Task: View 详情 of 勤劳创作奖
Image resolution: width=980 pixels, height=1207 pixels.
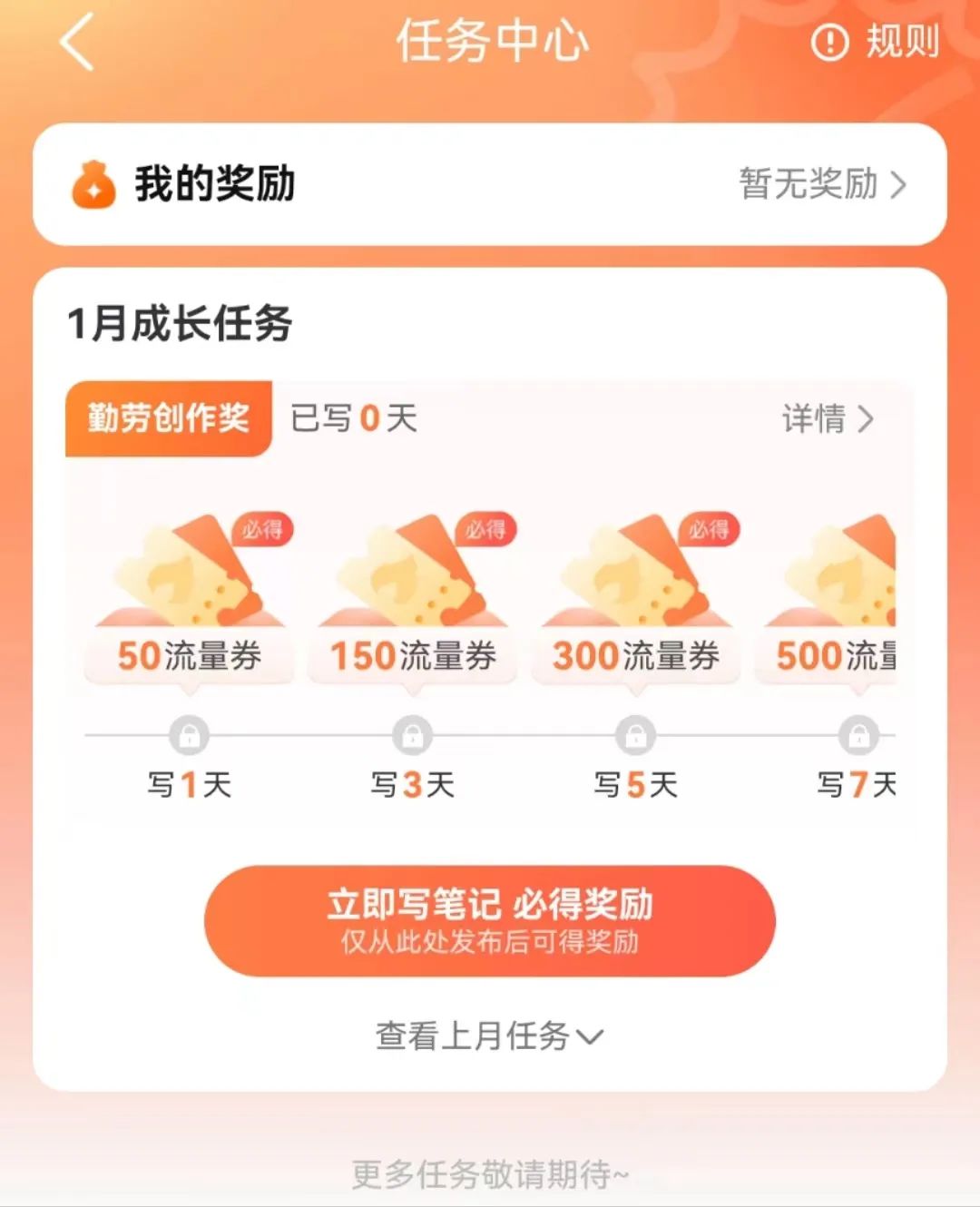Action: click(x=828, y=418)
